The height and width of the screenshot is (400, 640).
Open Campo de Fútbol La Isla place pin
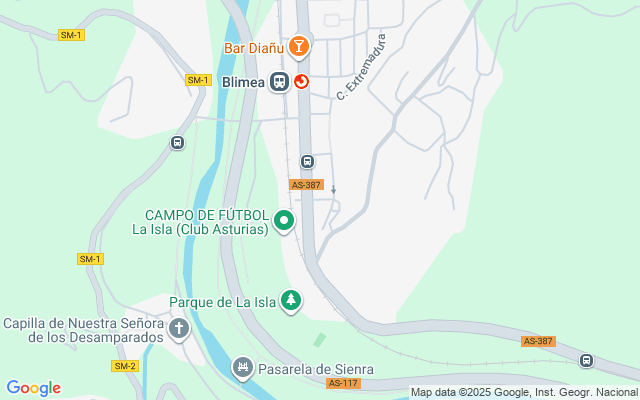click(284, 221)
